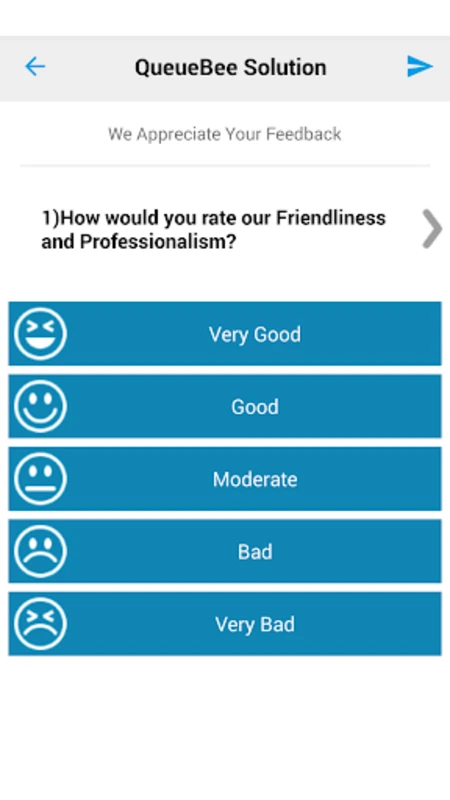The width and height of the screenshot is (450, 800).
Task: Select the Moderate rating
Action: (225, 479)
